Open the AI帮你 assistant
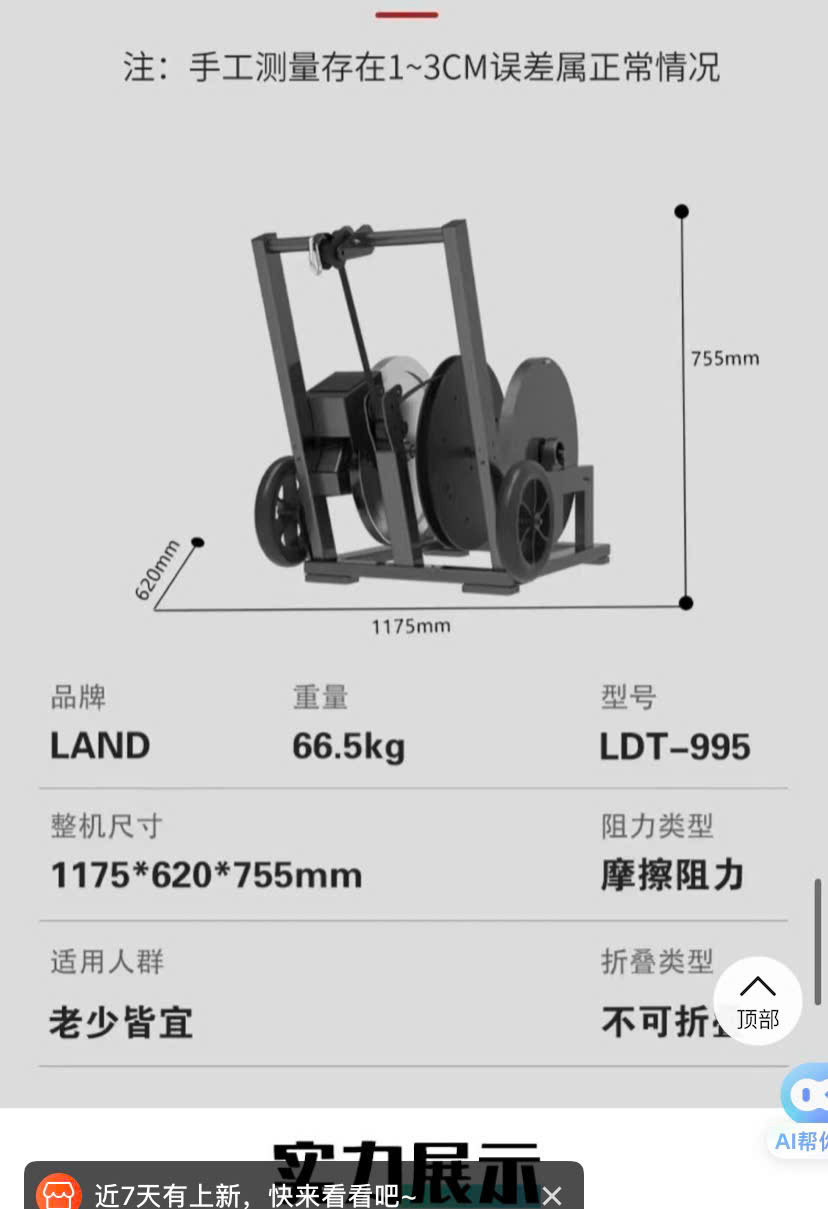This screenshot has width=828, height=1209. [803, 1110]
